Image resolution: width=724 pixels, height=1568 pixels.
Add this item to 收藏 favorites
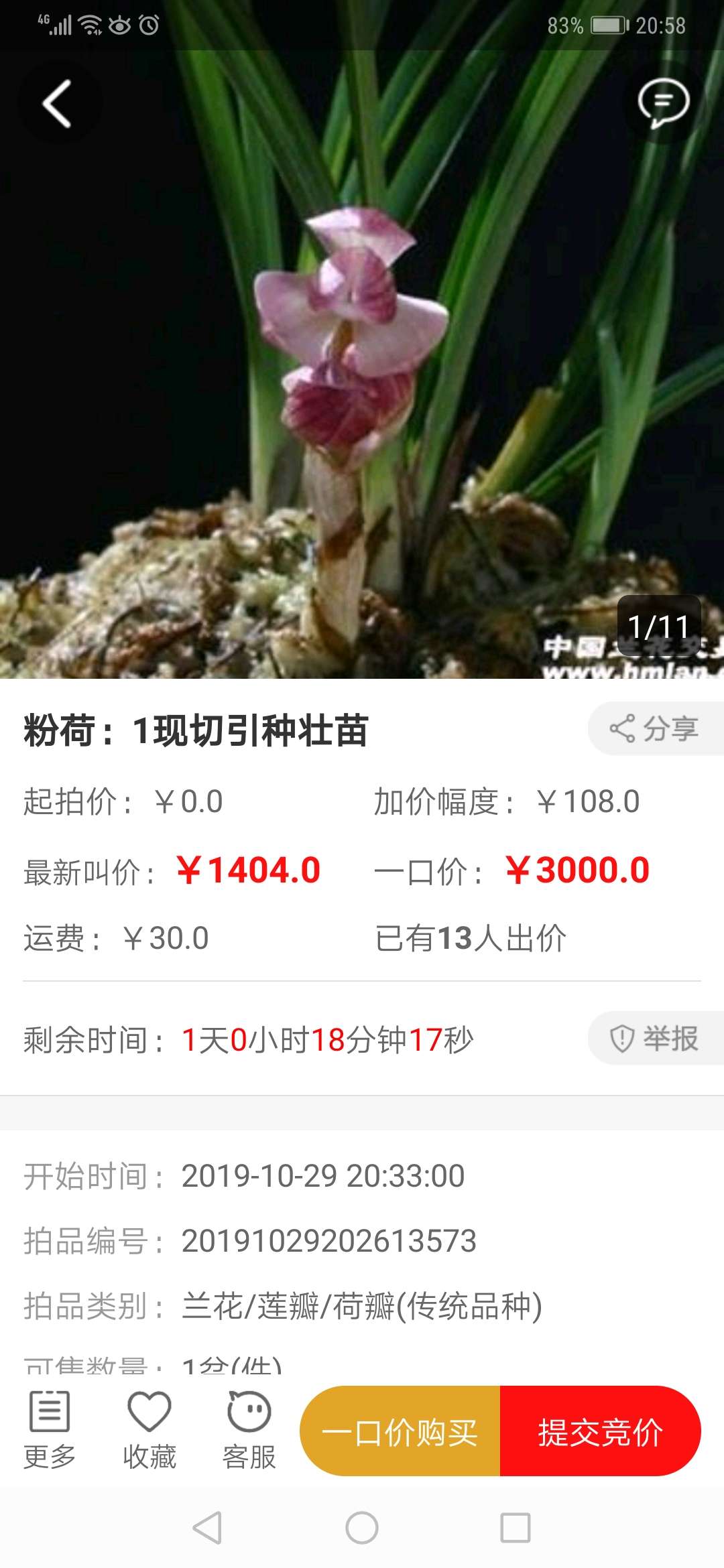click(x=149, y=1431)
